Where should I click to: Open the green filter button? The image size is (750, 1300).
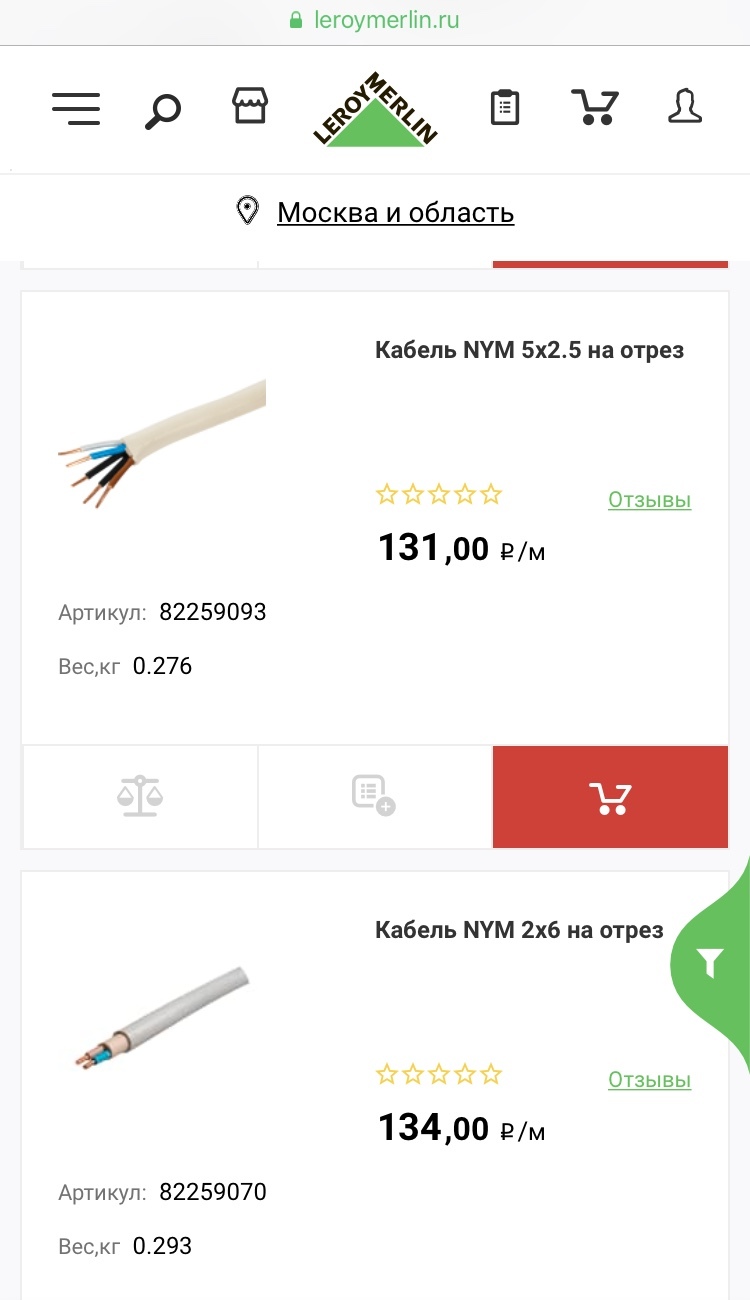pos(710,962)
